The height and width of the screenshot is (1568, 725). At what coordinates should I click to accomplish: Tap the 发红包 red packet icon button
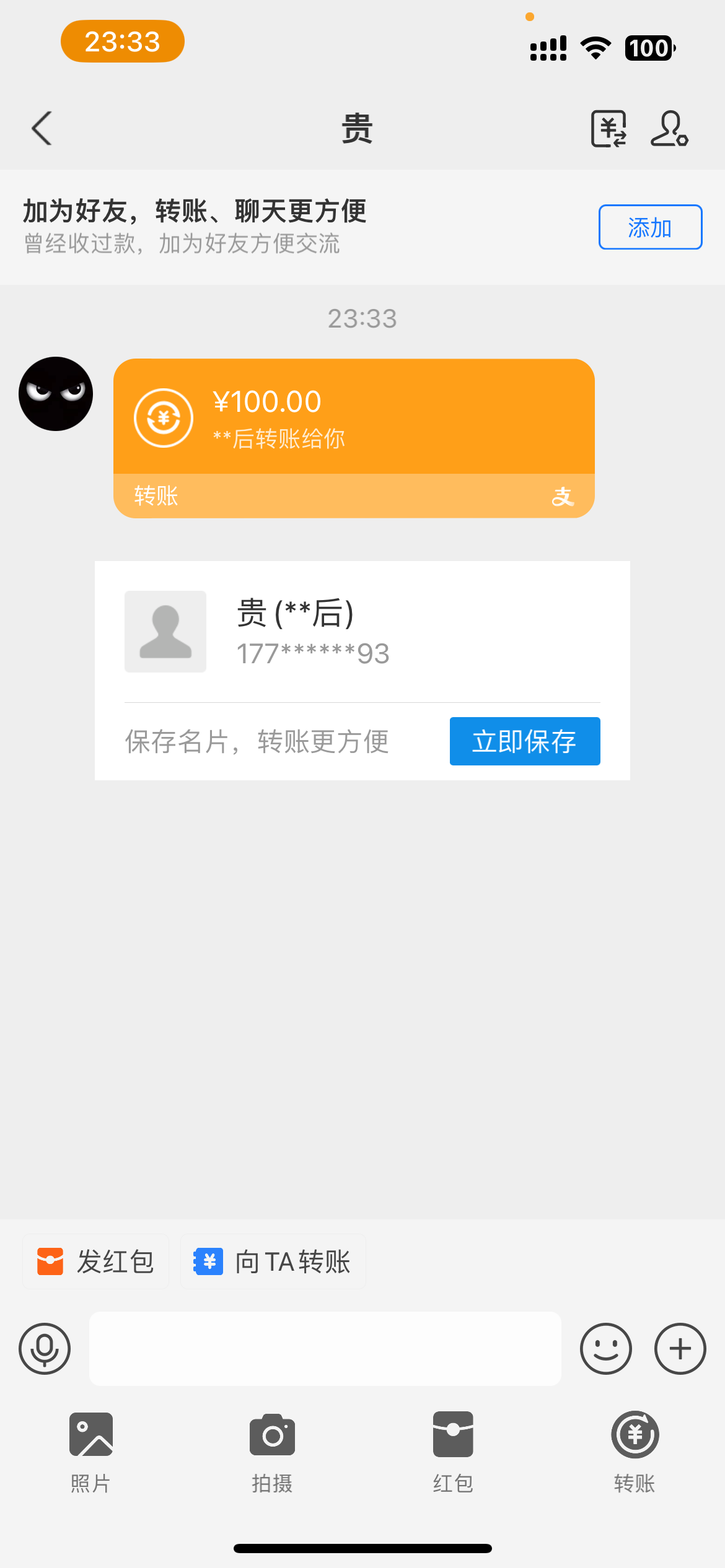pyautogui.click(x=95, y=1261)
